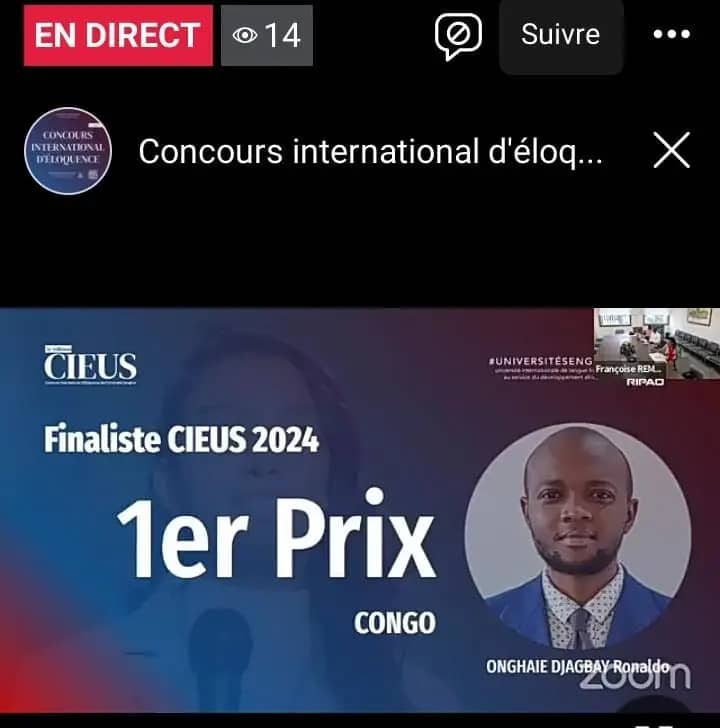The image size is (720, 728).
Task: Tap the Suivre button
Action: [560, 35]
